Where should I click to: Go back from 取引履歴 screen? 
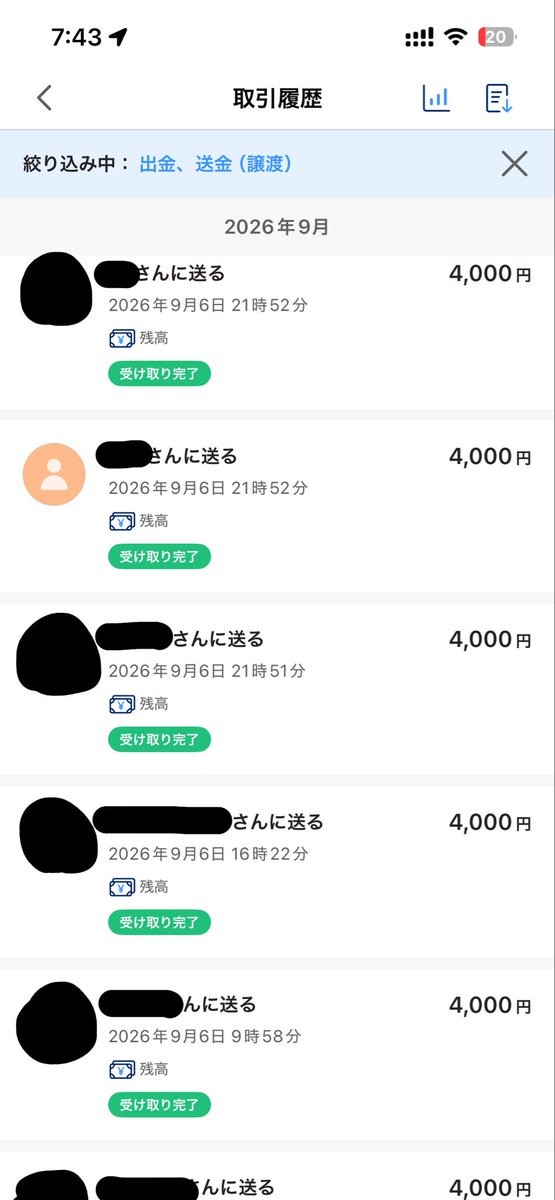click(43, 98)
